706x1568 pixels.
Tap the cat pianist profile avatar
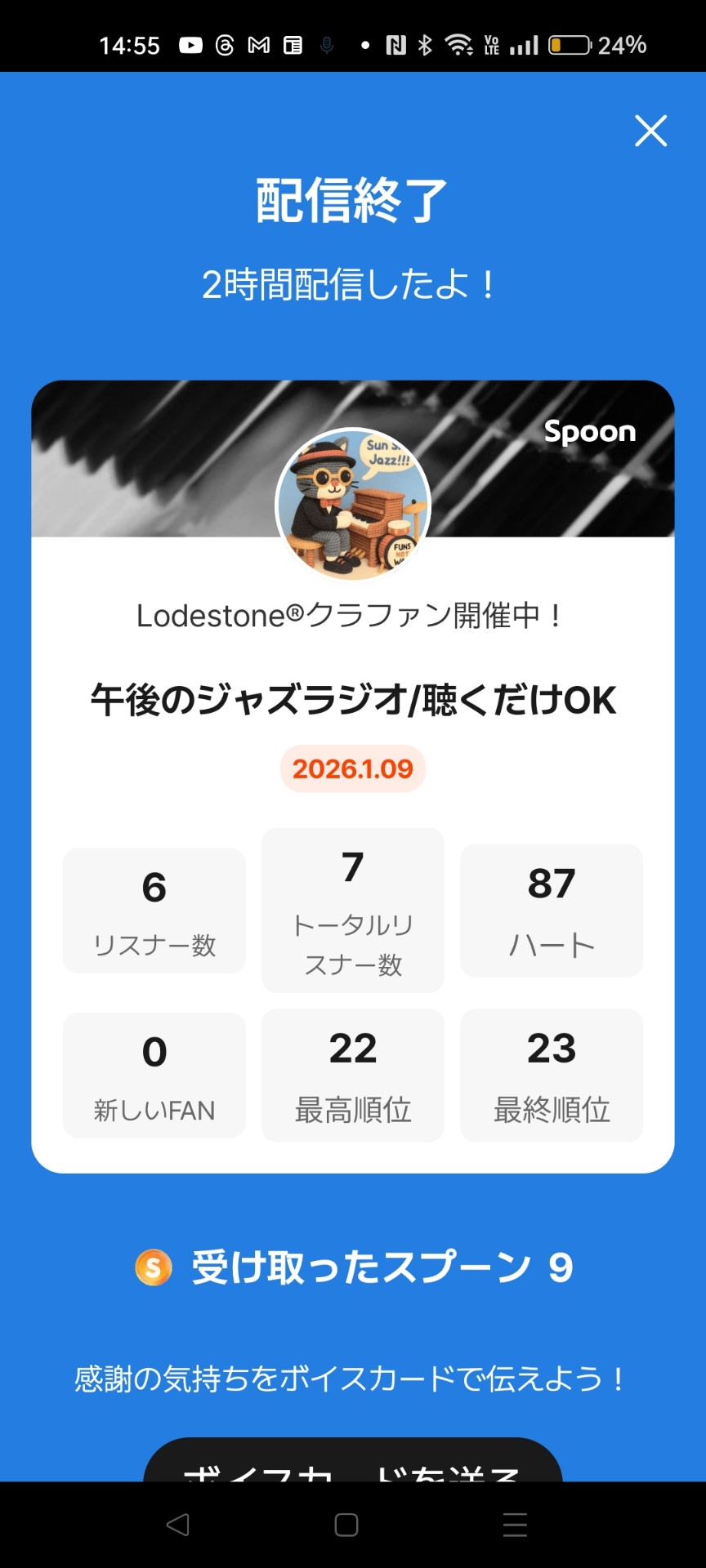[351, 506]
